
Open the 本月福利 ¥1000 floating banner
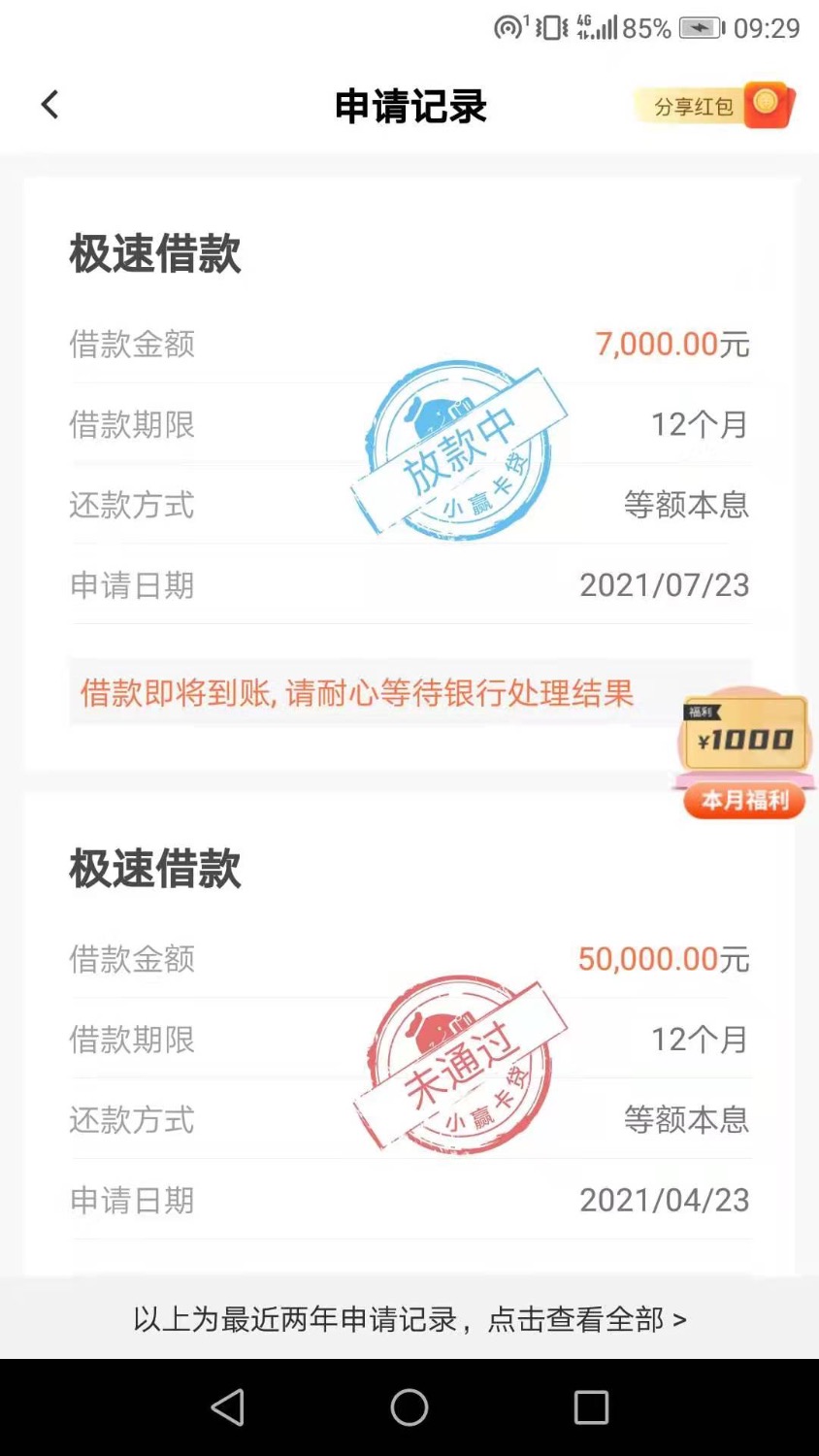(743, 755)
